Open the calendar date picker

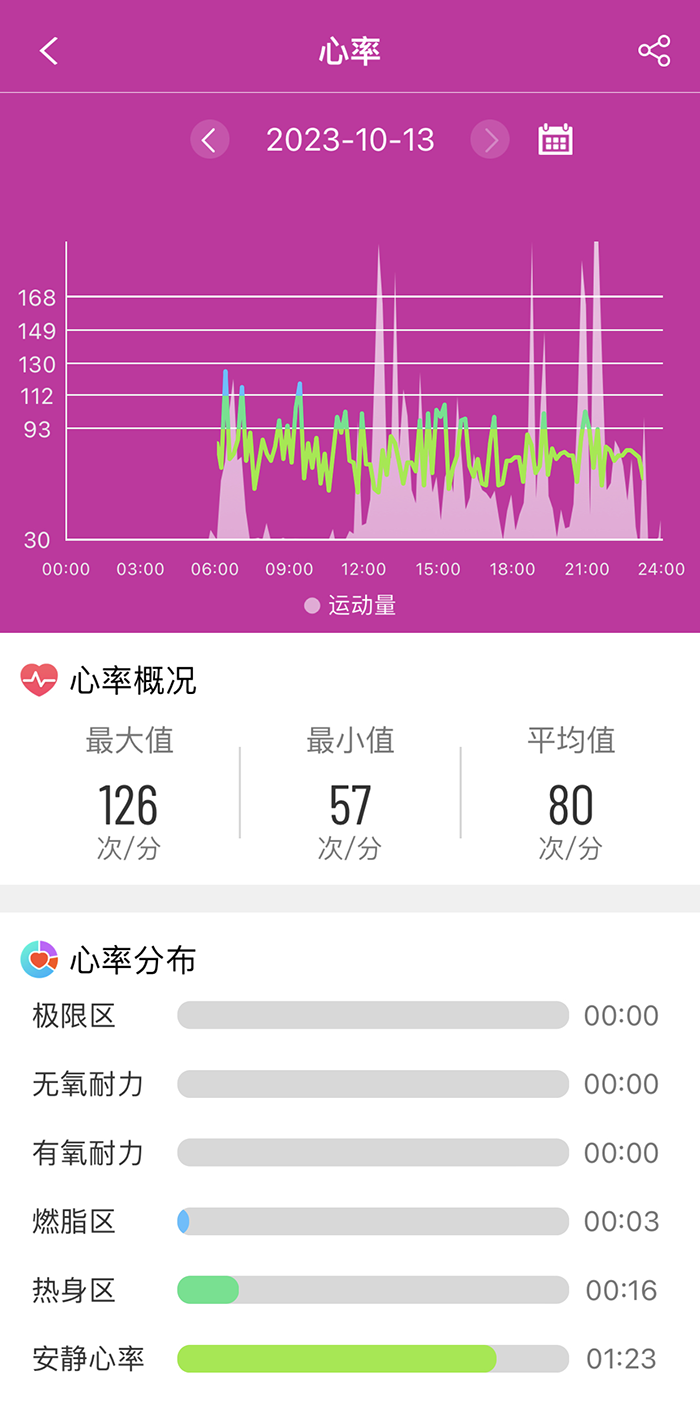[x=555, y=140]
